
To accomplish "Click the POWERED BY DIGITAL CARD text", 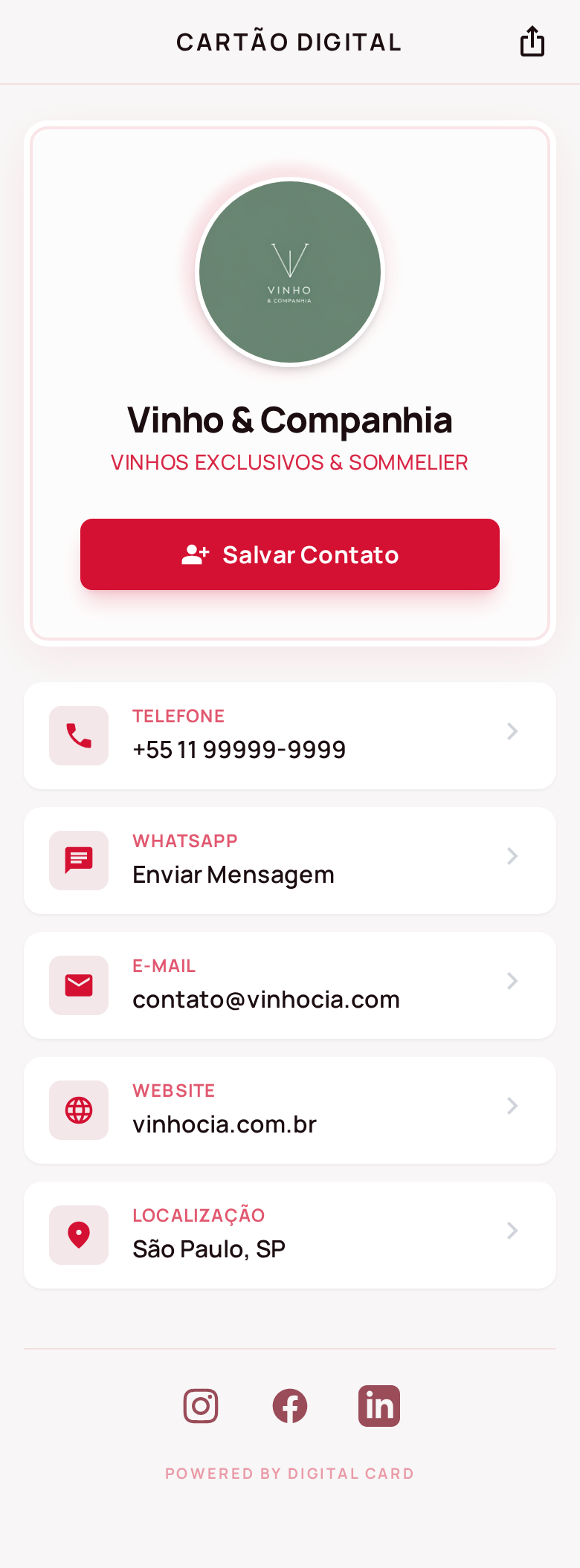I will point(289,1474).
